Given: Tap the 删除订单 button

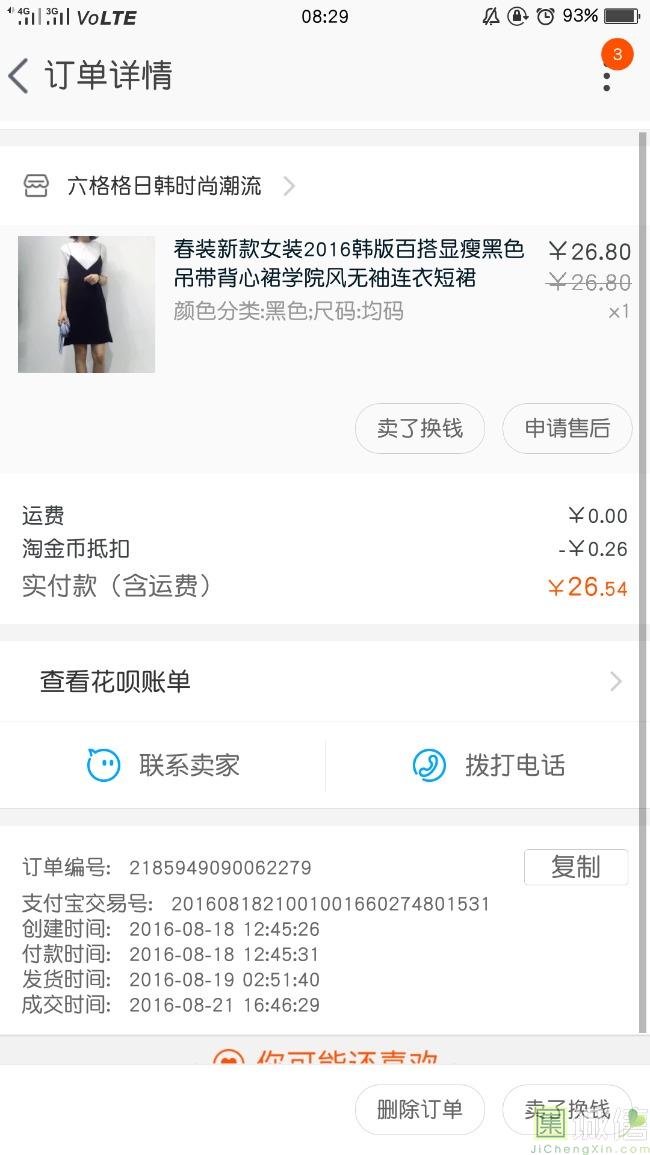Looking at the screenshot, I should click(420, 1109).
